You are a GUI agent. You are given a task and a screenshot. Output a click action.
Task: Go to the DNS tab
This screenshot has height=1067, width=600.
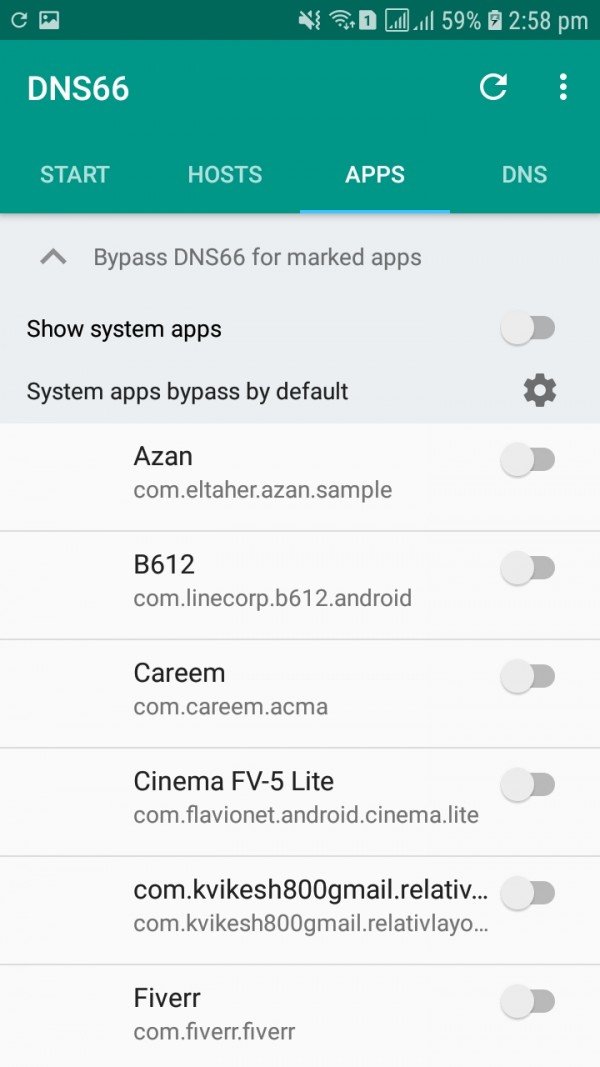click(524, 174)
